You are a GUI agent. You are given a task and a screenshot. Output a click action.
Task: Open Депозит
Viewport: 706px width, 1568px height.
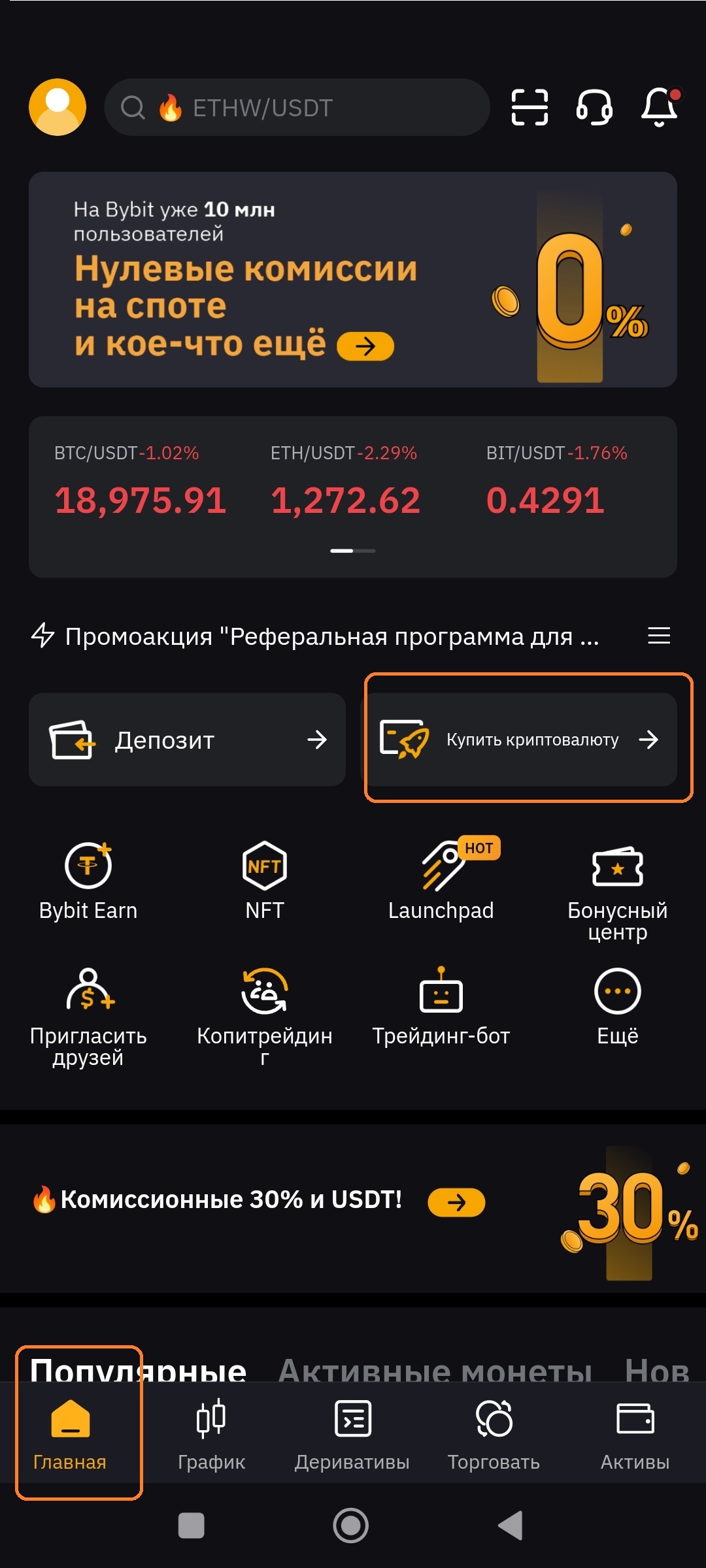(187, 740)
